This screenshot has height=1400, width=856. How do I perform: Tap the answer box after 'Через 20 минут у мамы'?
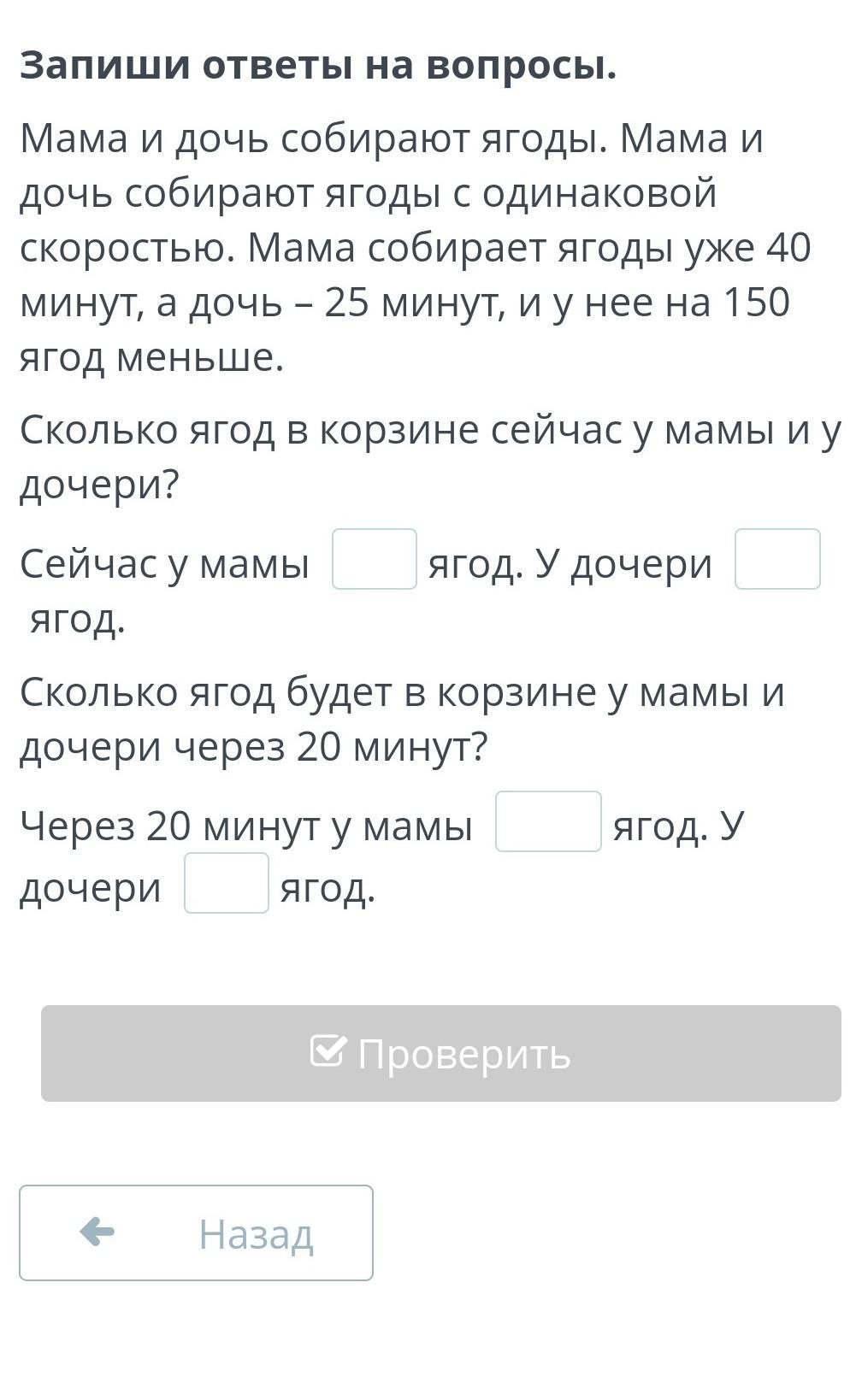[x=549, y=821]
